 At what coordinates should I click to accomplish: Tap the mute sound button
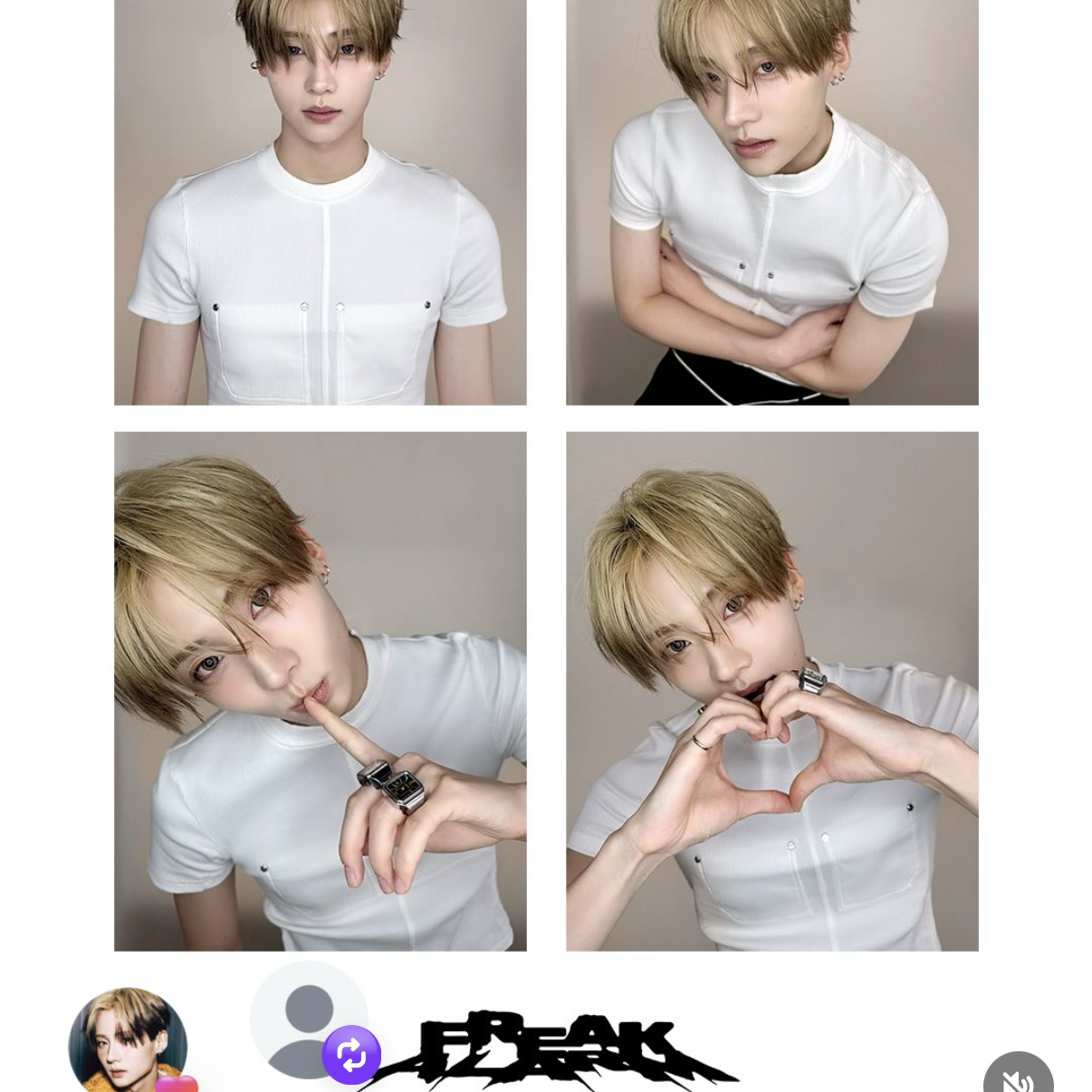pos(1018,1078)
